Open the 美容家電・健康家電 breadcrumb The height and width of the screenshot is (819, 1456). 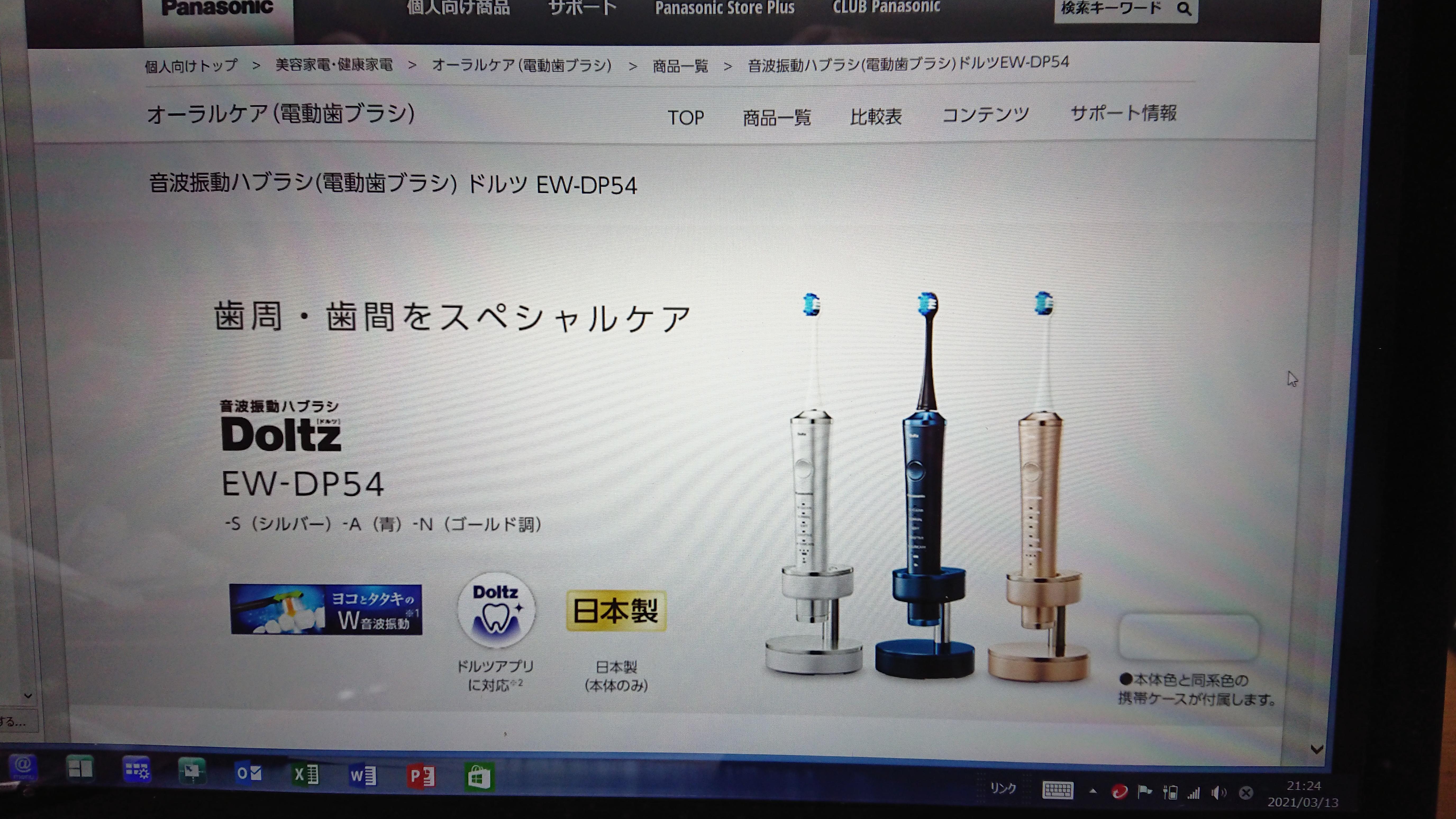point(334,65)
